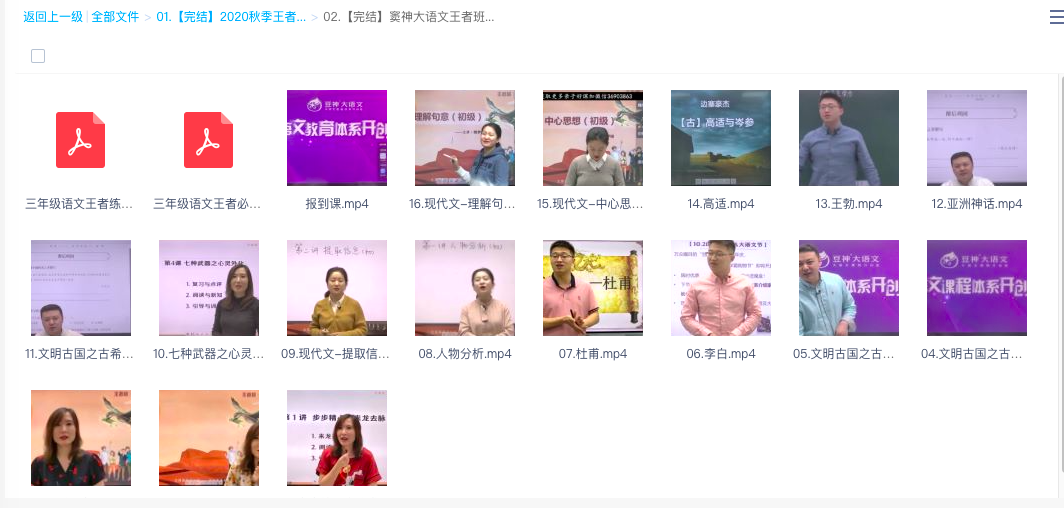Play 07.杜甫.mp4

592,288
